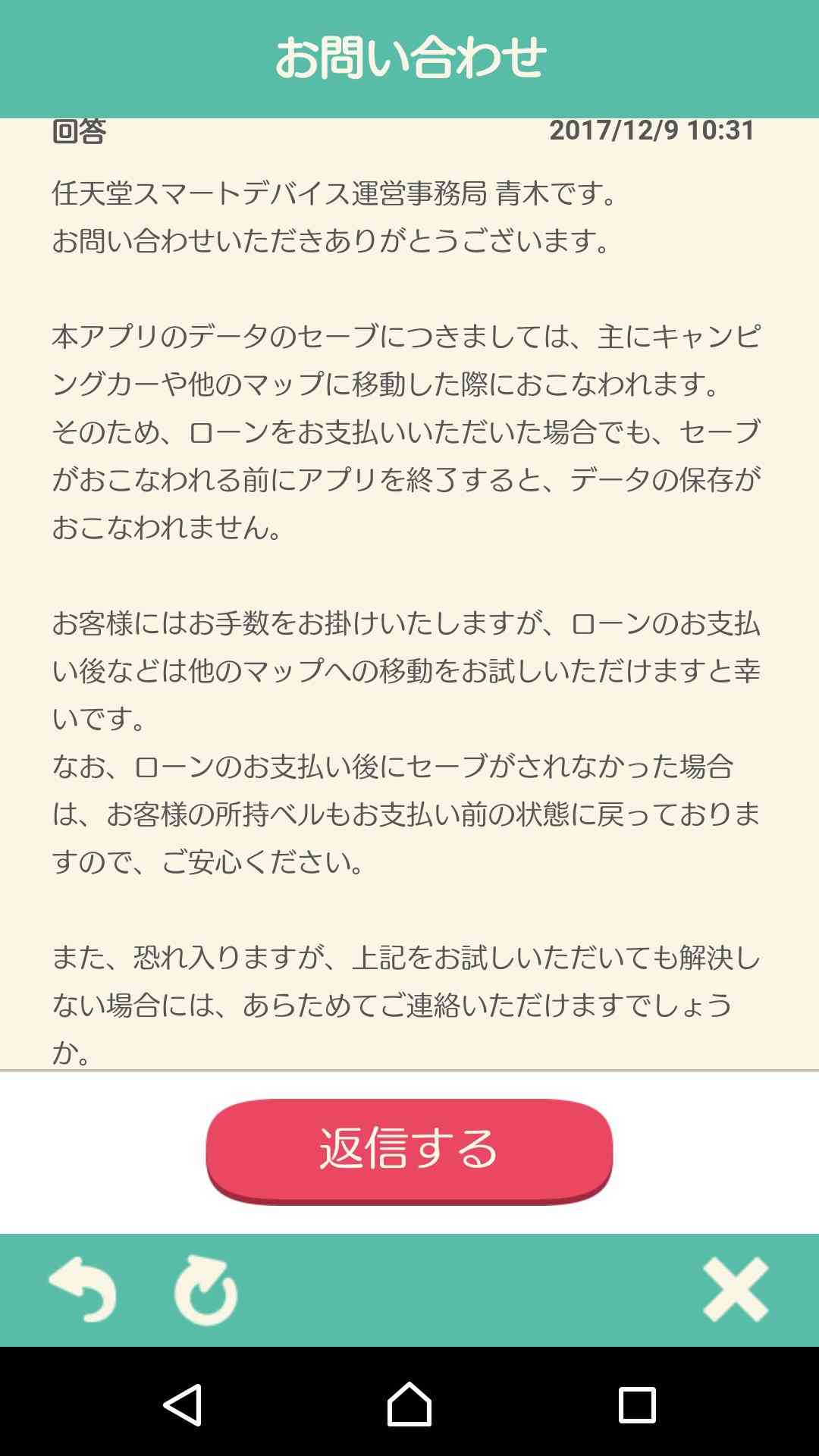
Task: Tap the 返信する reply button
Action: [x=409, y=1150]
